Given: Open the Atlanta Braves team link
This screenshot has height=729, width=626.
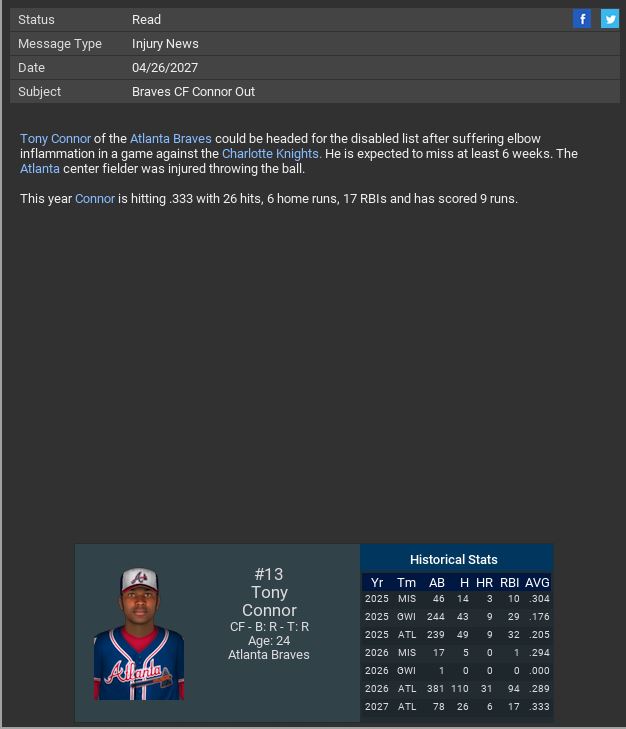Looking at the screenshot, I should pyautogui.click(x=170, y=138).
